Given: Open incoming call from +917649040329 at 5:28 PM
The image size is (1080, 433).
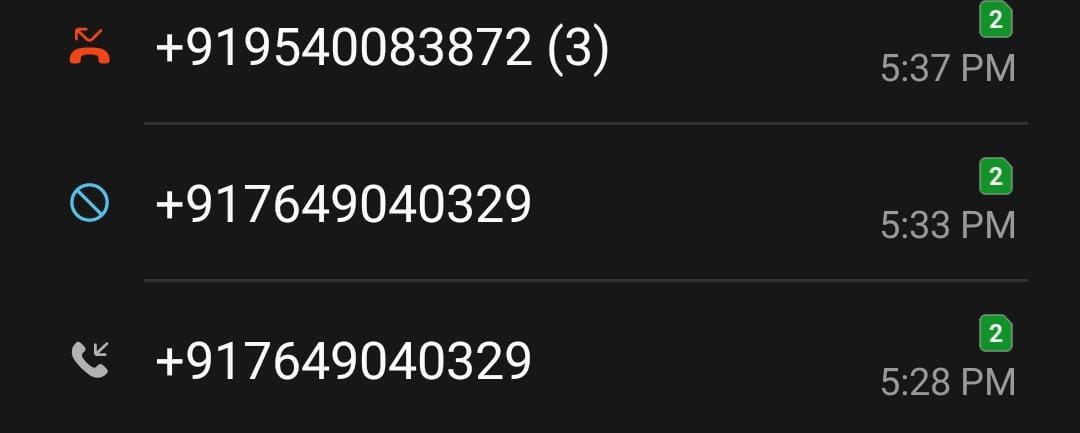Looking at the screenshot, I should click(343, 361).
